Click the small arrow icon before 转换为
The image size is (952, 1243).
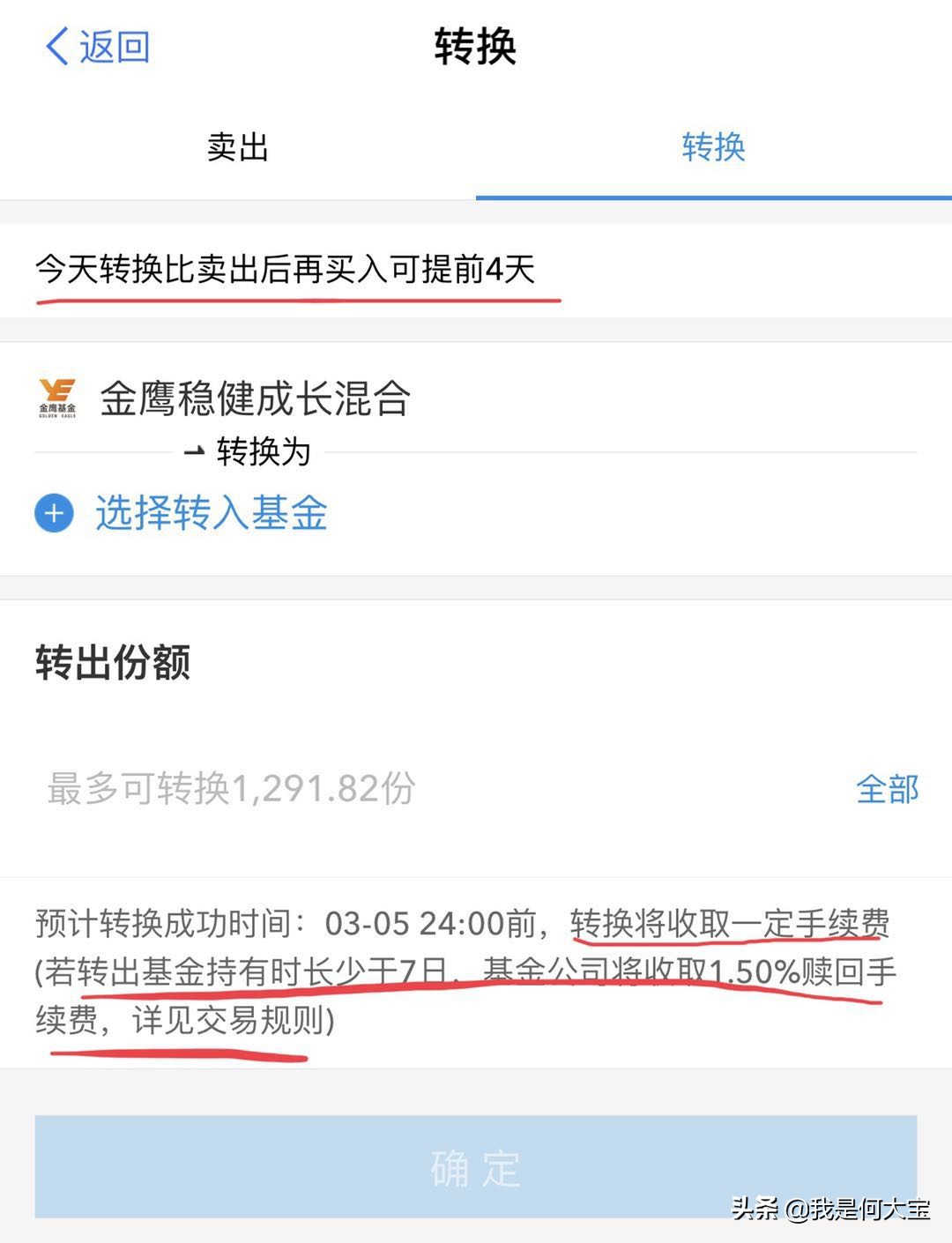[196, 451]
